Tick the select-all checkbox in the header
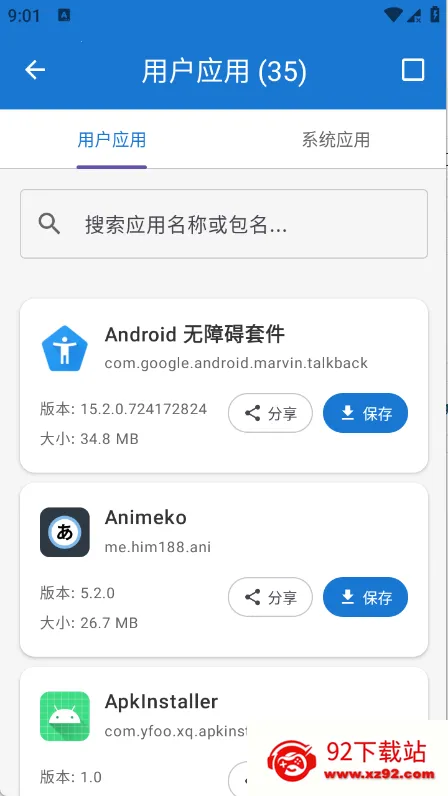Viewport: 448px width, 796px height. point(412,70)
